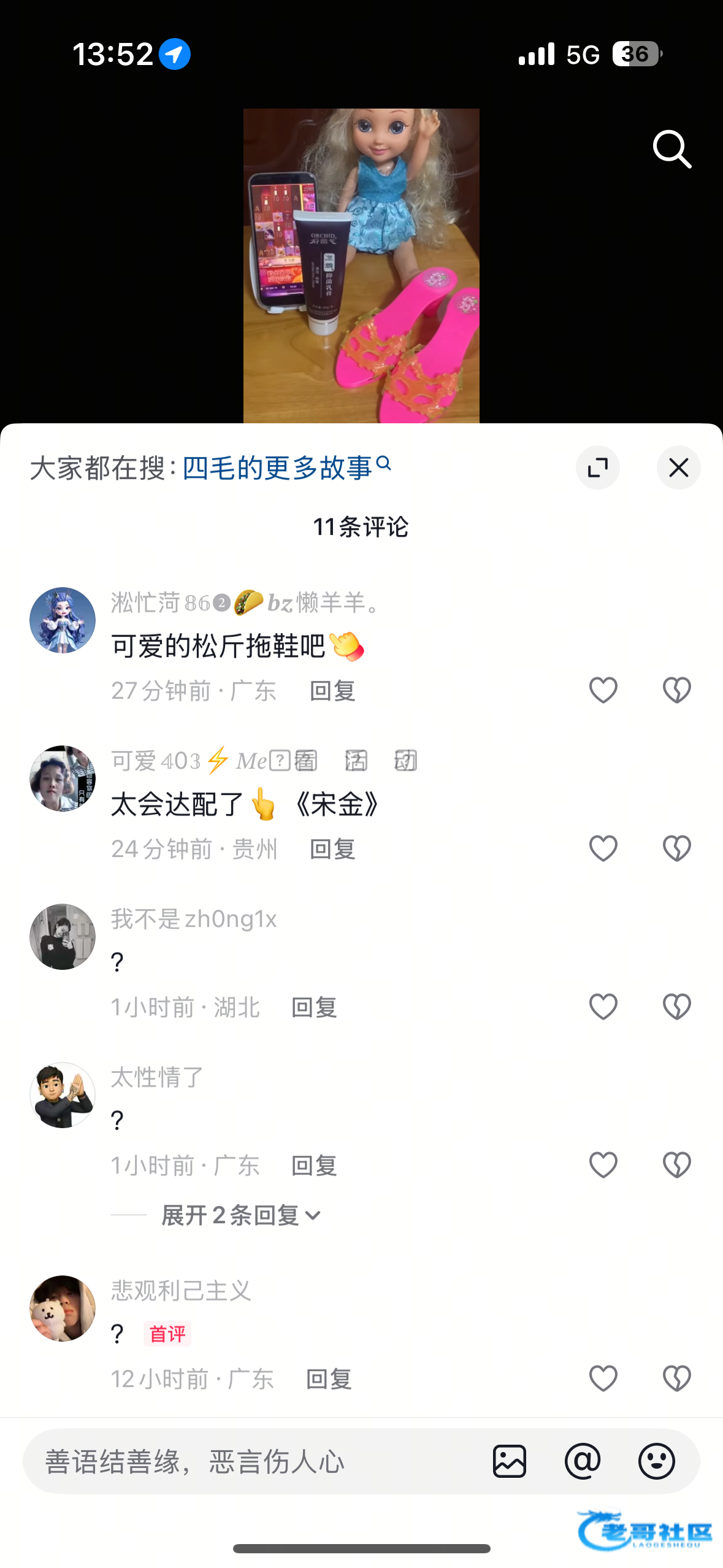Image resolution: width=723 pixels, height=1568 pixels.
Task: Like the comment 太会达配了《宋金》
Action: click(x=603, y=848)
